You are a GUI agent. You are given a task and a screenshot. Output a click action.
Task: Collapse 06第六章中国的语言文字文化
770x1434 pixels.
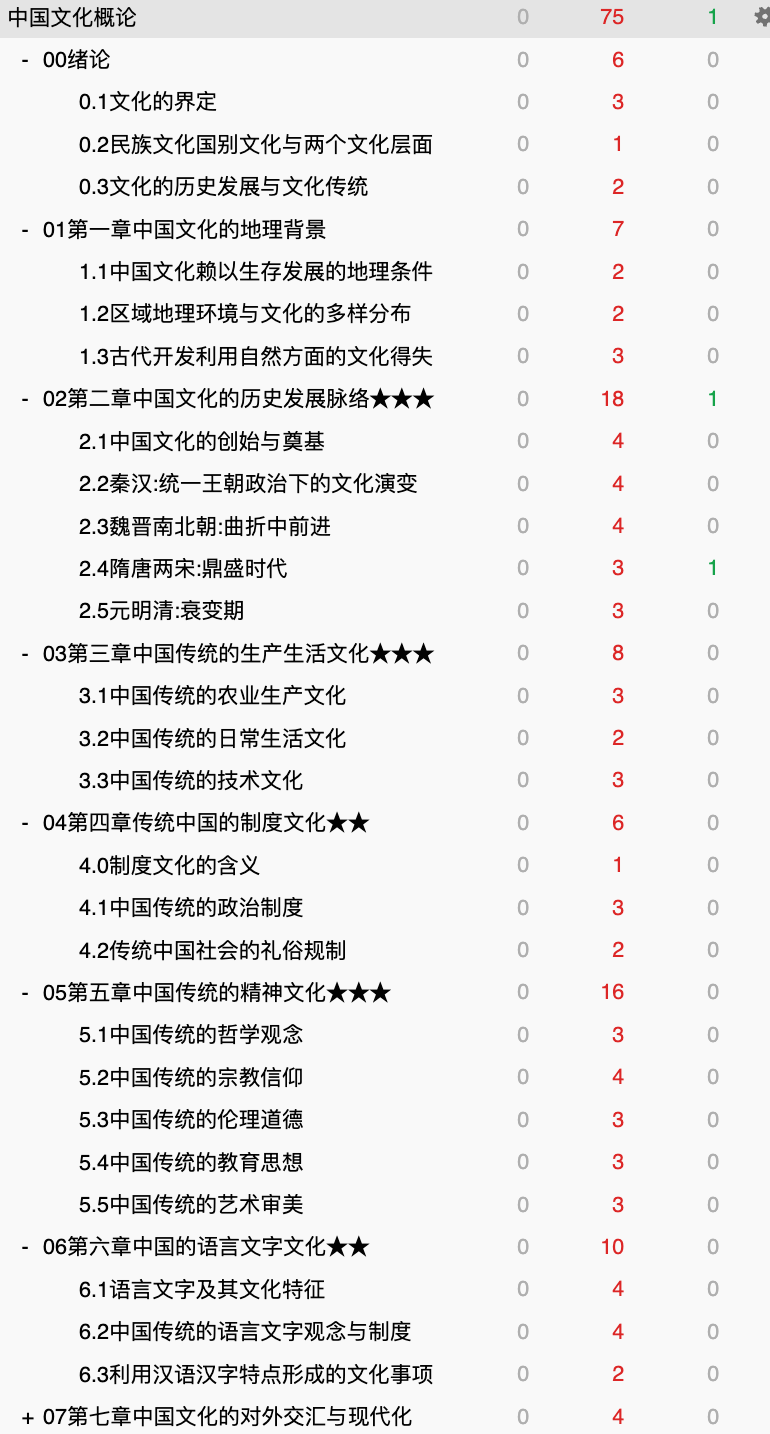[26, 1247]
